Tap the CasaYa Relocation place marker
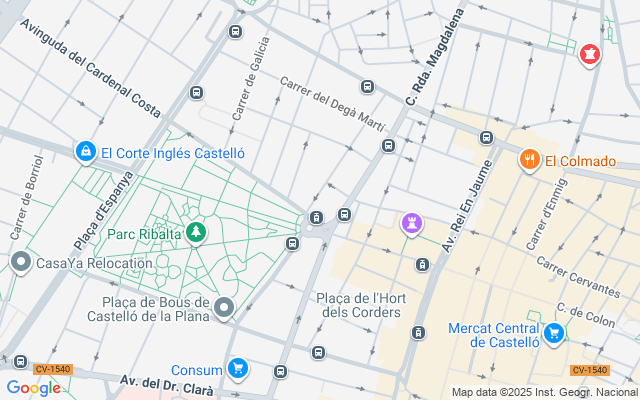The height and width of the screenshot is (400, 640). [20, 262]
